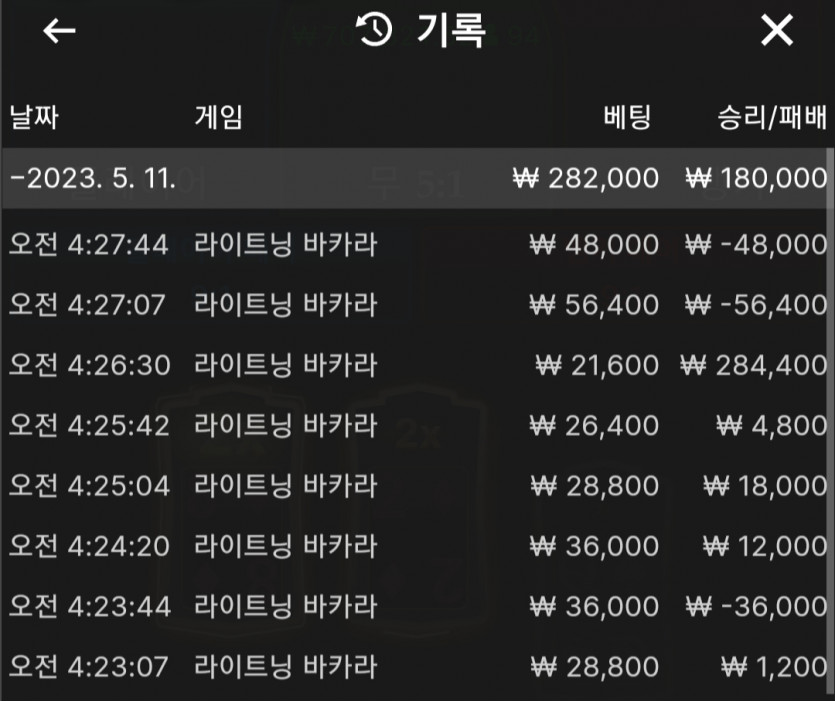Collapse the 2023. 5. 11. date group

(x=93, y=179)
